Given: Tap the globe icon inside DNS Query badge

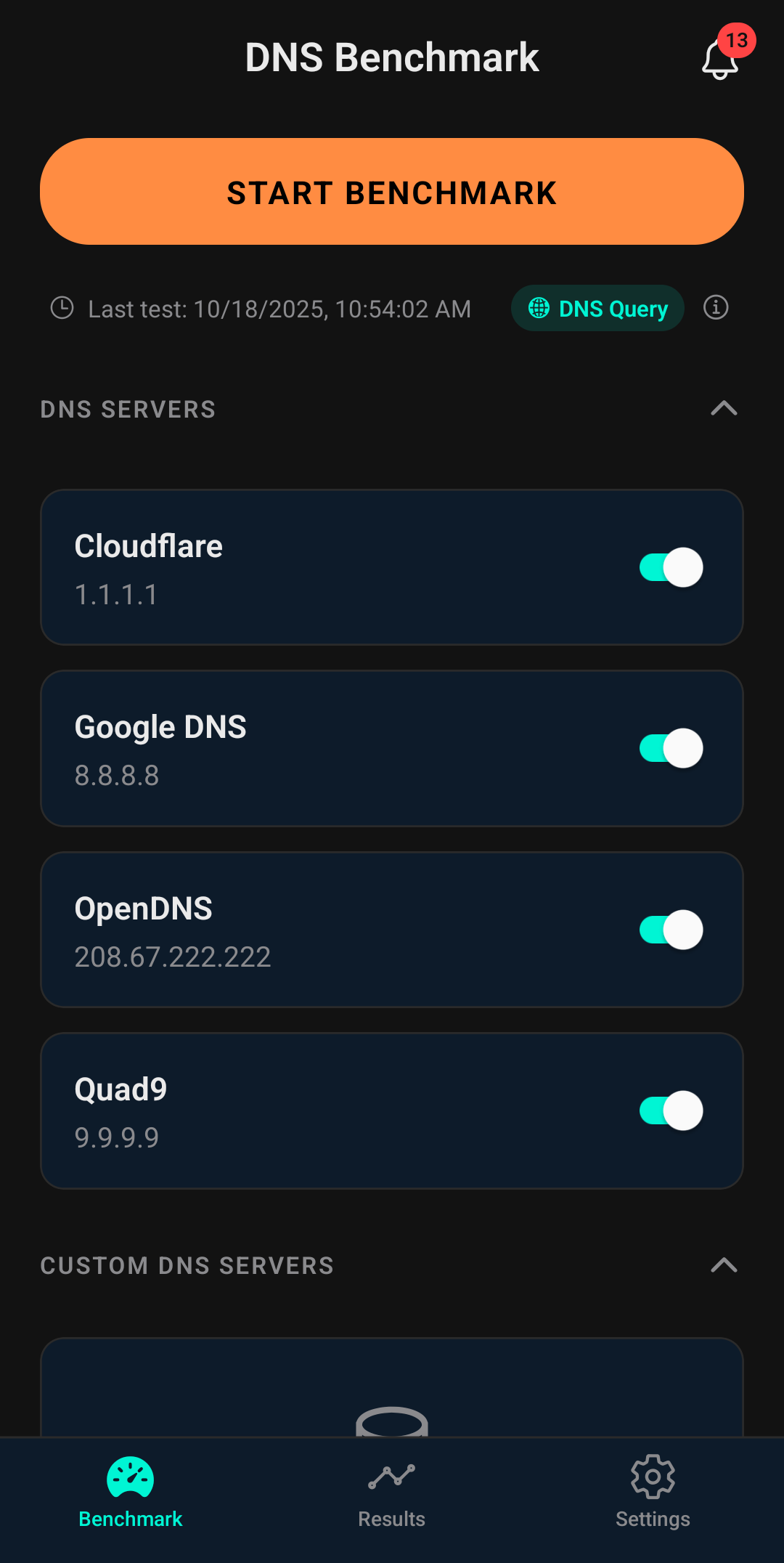Looking at the screenshot, I should (x=538, y=308).
